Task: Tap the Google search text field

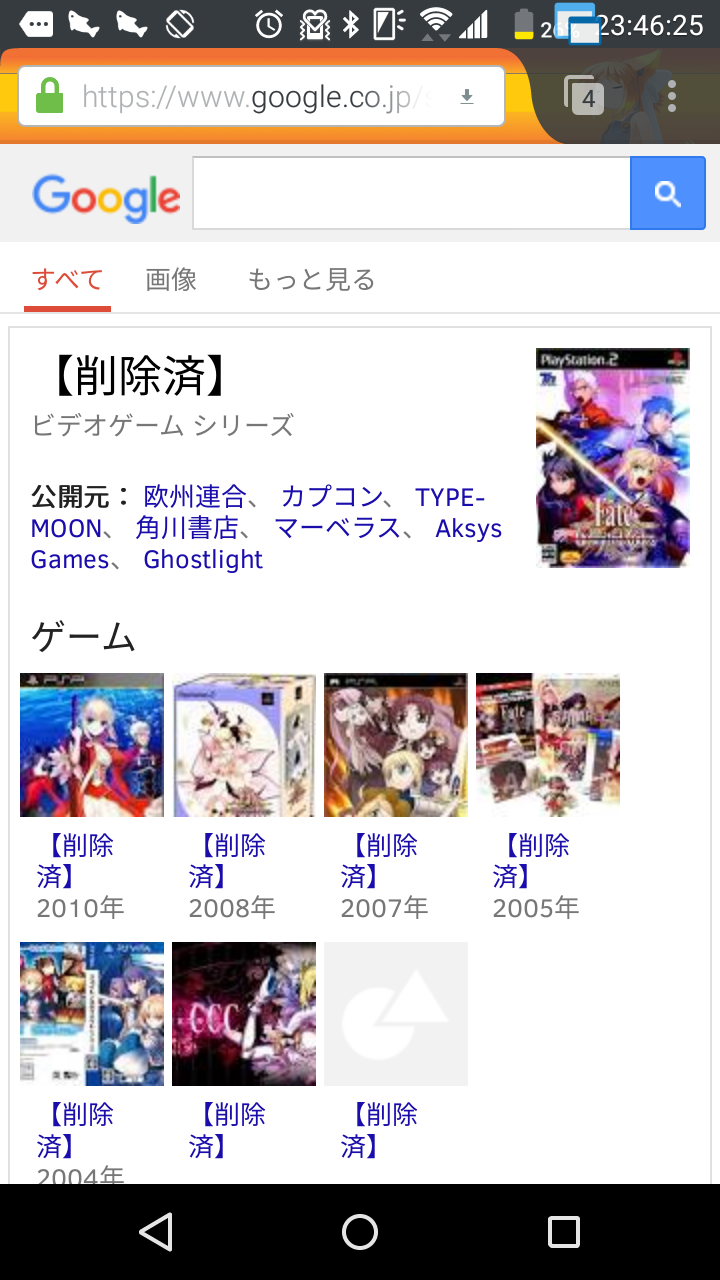Action: [x=411, y=193]
